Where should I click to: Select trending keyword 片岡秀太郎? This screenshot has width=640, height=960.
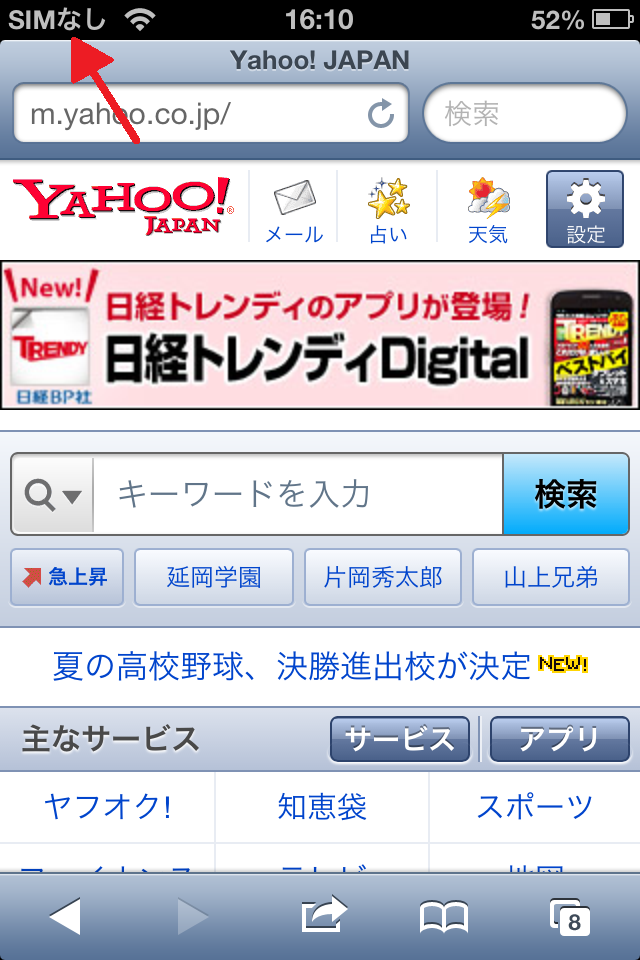click(383, 577)
